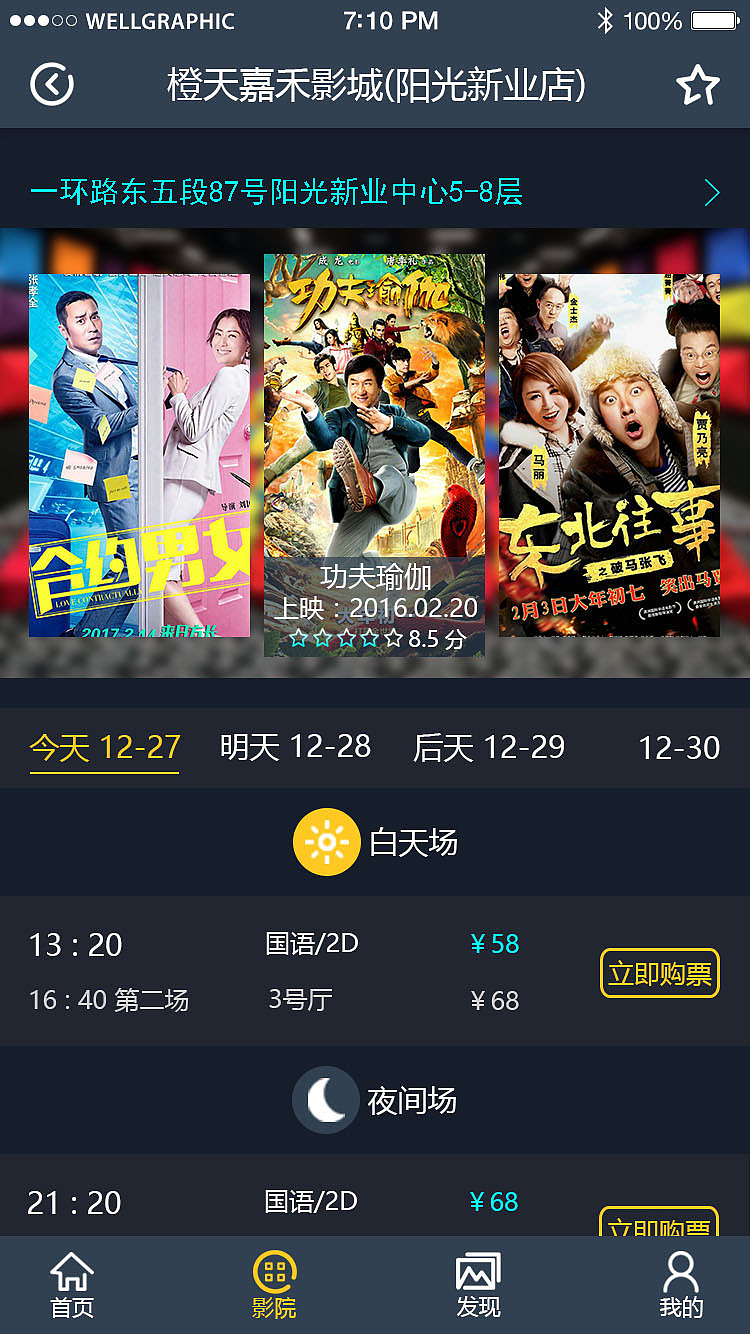Go to the 首页 home tab
The width and height of the screenshot is (750, 1334).
pyautogui.click(x=72, y=1286)
